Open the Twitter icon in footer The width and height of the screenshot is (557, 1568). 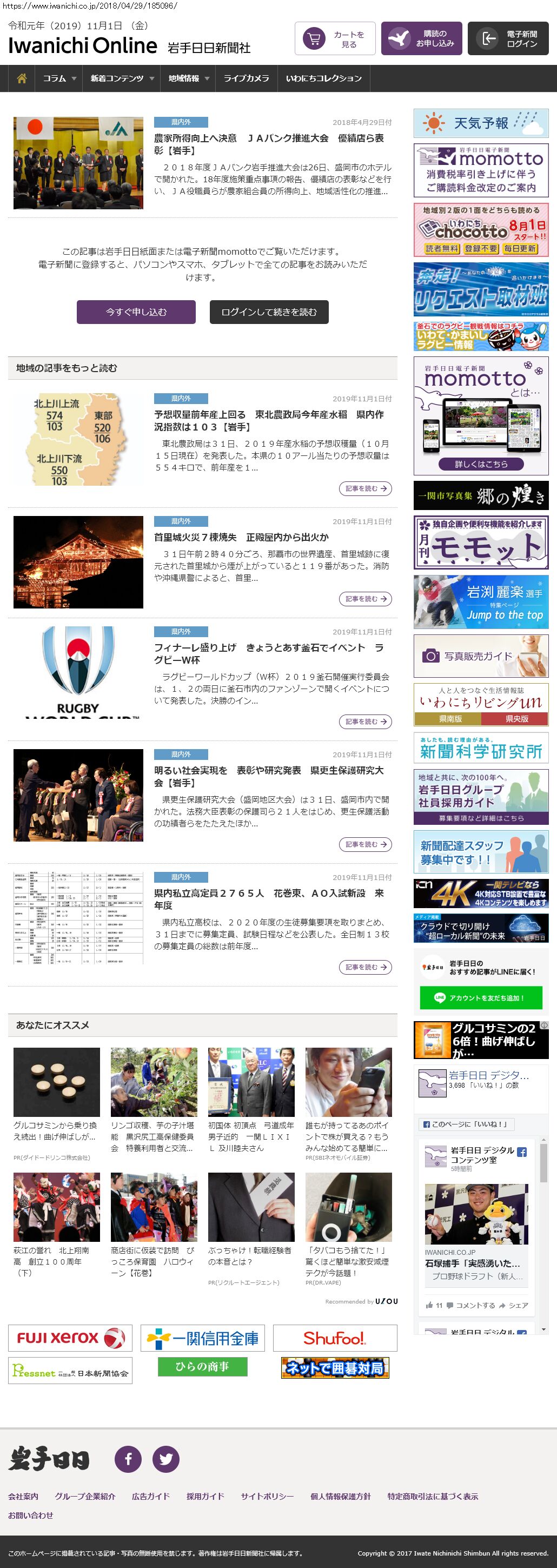(165, 1458)
